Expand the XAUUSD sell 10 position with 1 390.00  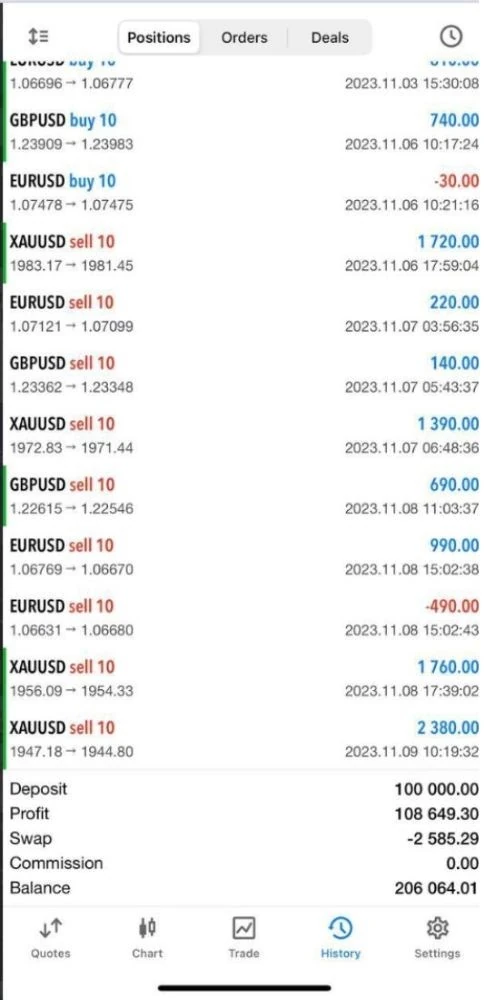242,434
